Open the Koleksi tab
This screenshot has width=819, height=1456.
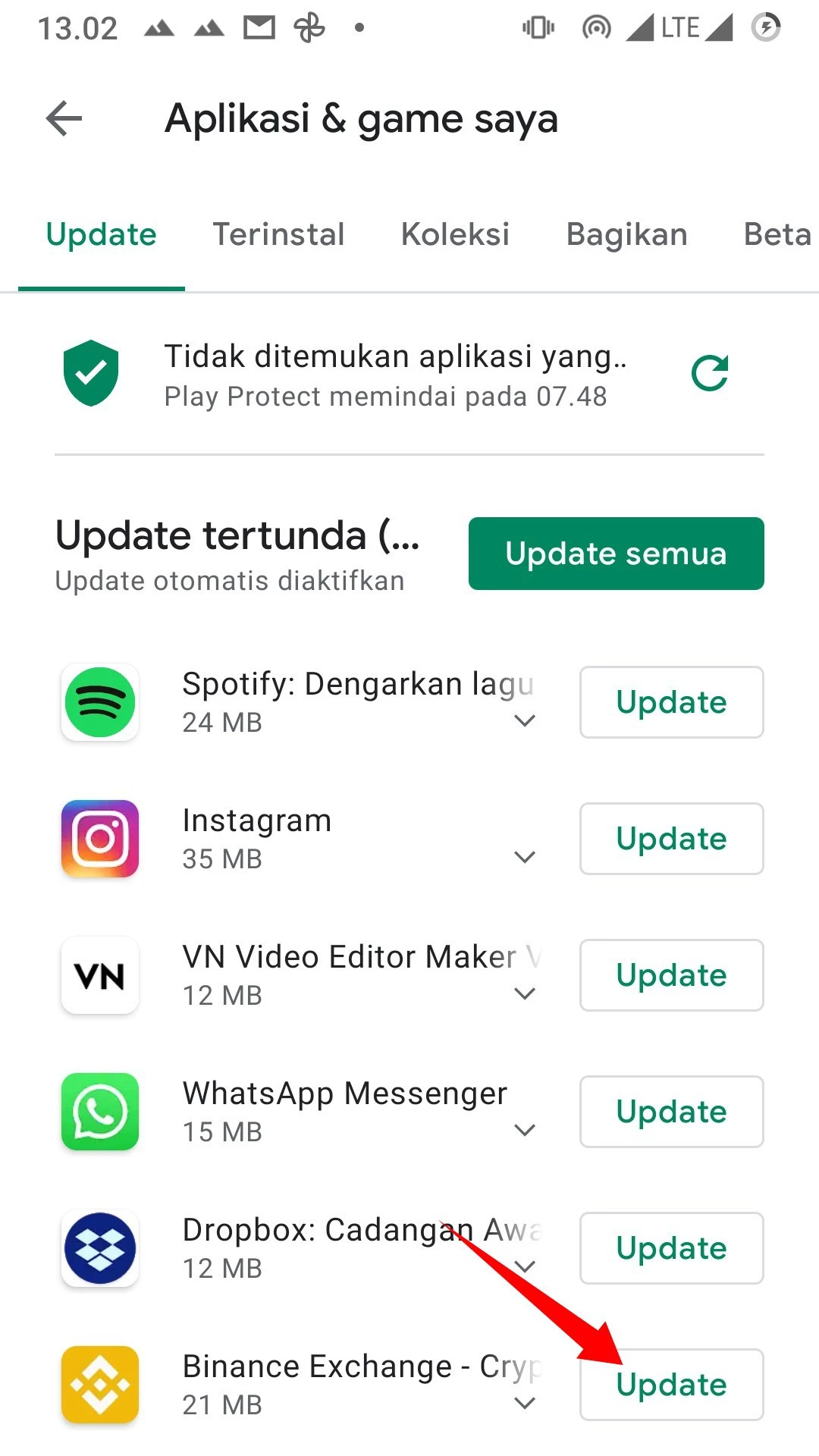click(454, 234)
